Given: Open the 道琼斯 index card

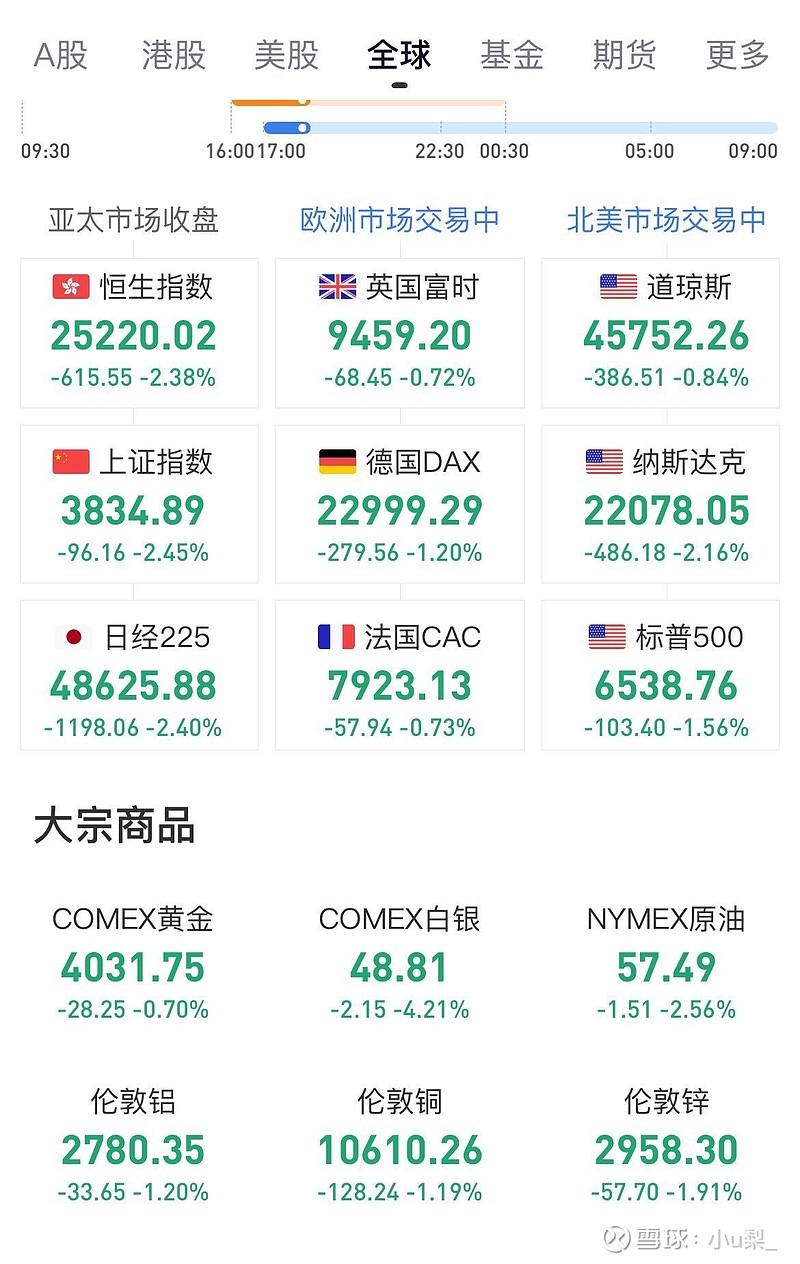Looking at the screenshot, I should [660, 333].
